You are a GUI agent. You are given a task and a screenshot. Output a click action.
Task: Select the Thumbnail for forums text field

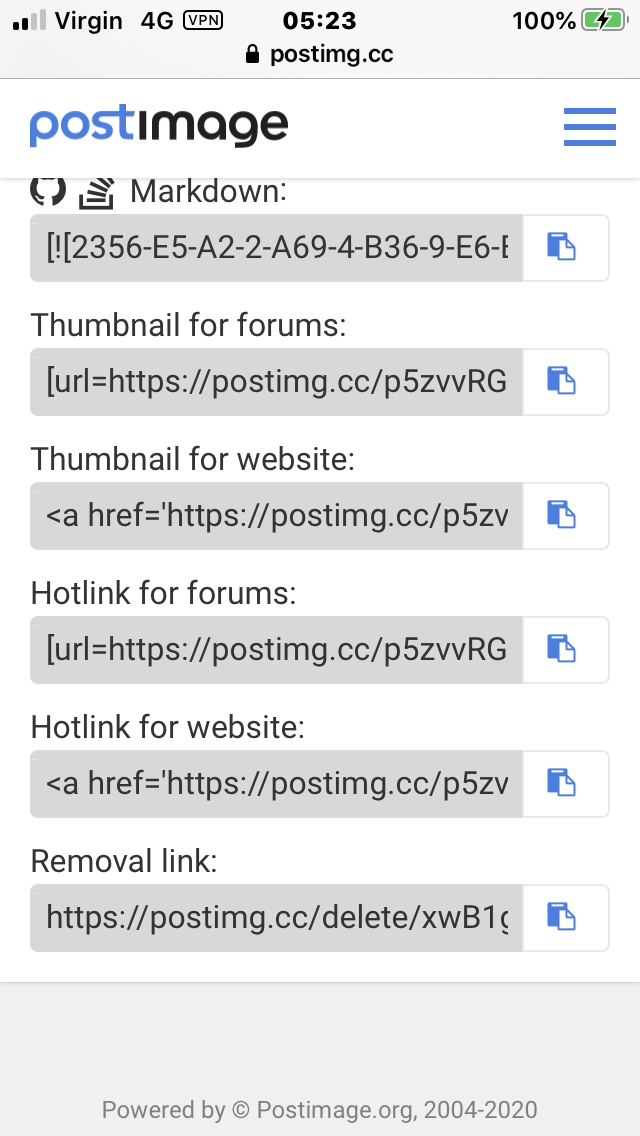click(276, 382)
